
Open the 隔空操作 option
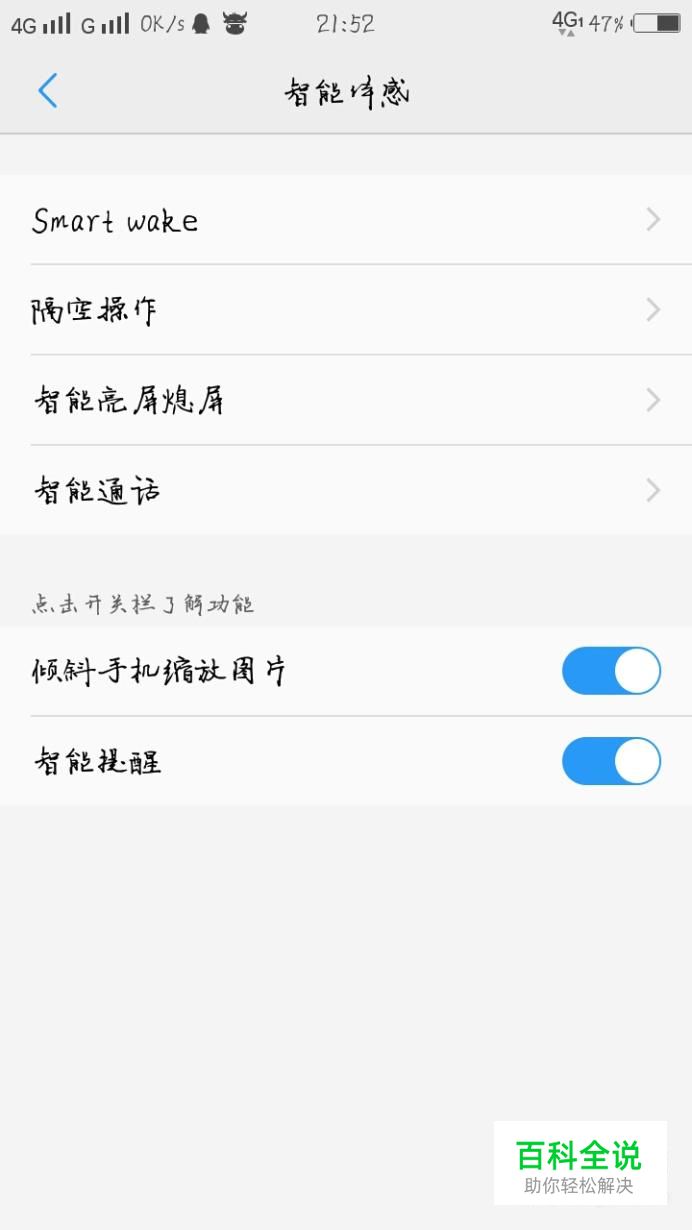click(x=345, y=310)
